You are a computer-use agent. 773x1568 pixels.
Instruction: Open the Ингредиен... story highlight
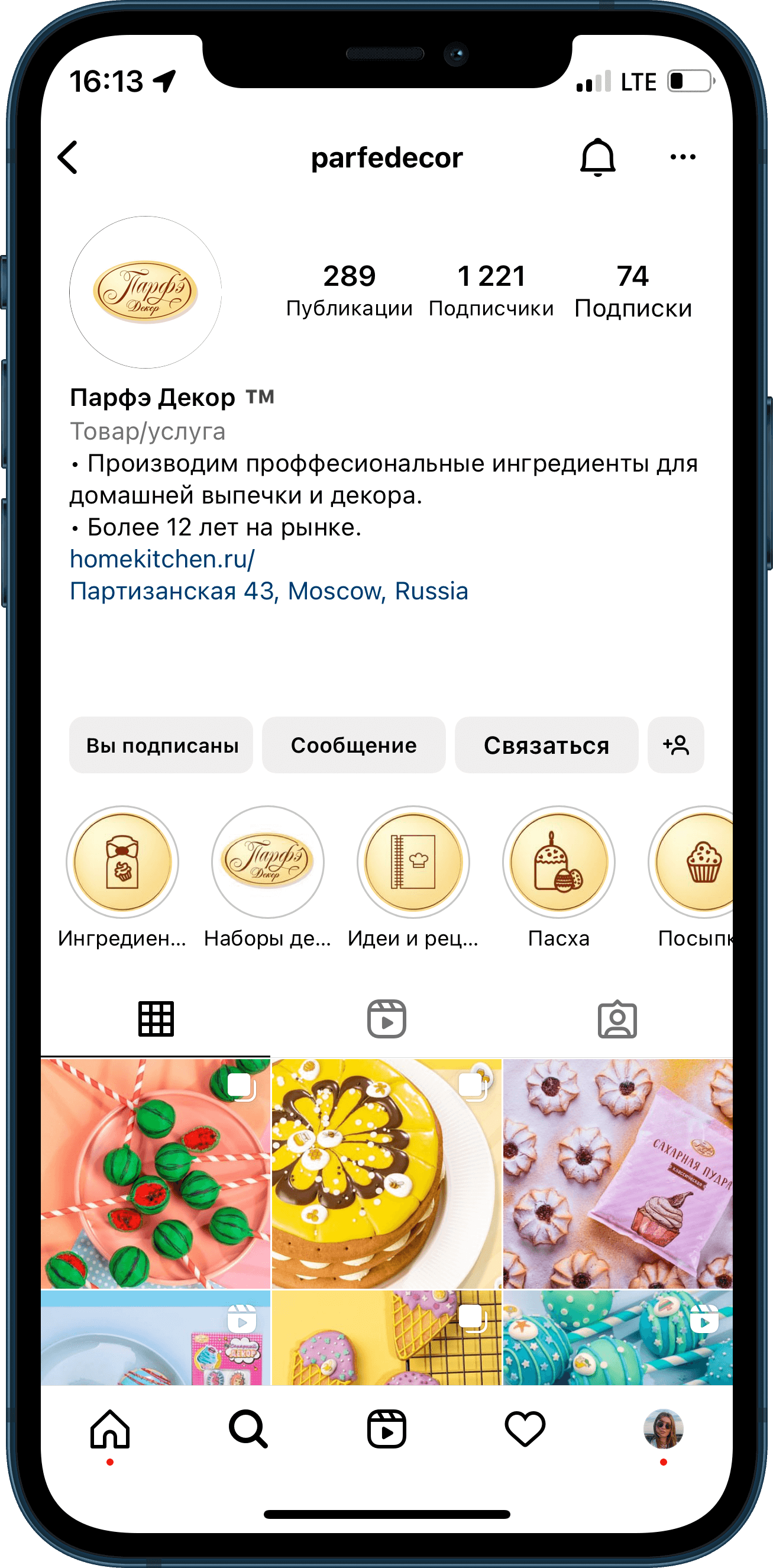(122, 862)
